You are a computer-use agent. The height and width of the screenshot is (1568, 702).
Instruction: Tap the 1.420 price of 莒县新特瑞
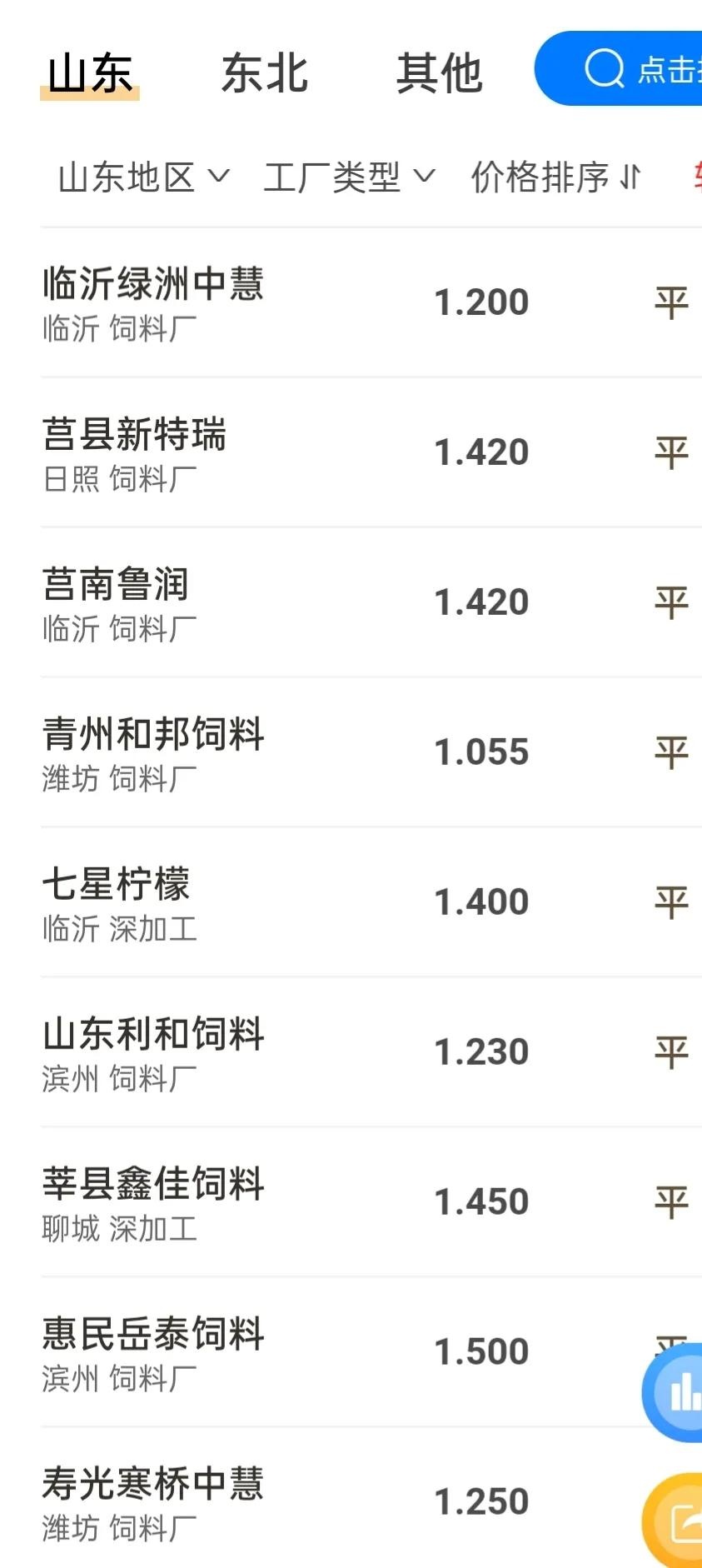[481, 451]
